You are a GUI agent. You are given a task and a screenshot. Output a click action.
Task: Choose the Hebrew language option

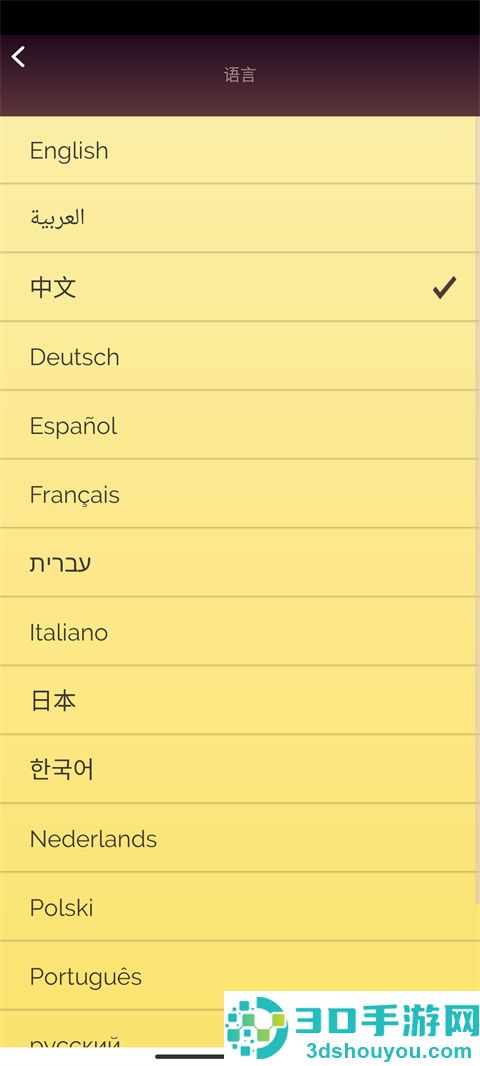tap(238, 563)
